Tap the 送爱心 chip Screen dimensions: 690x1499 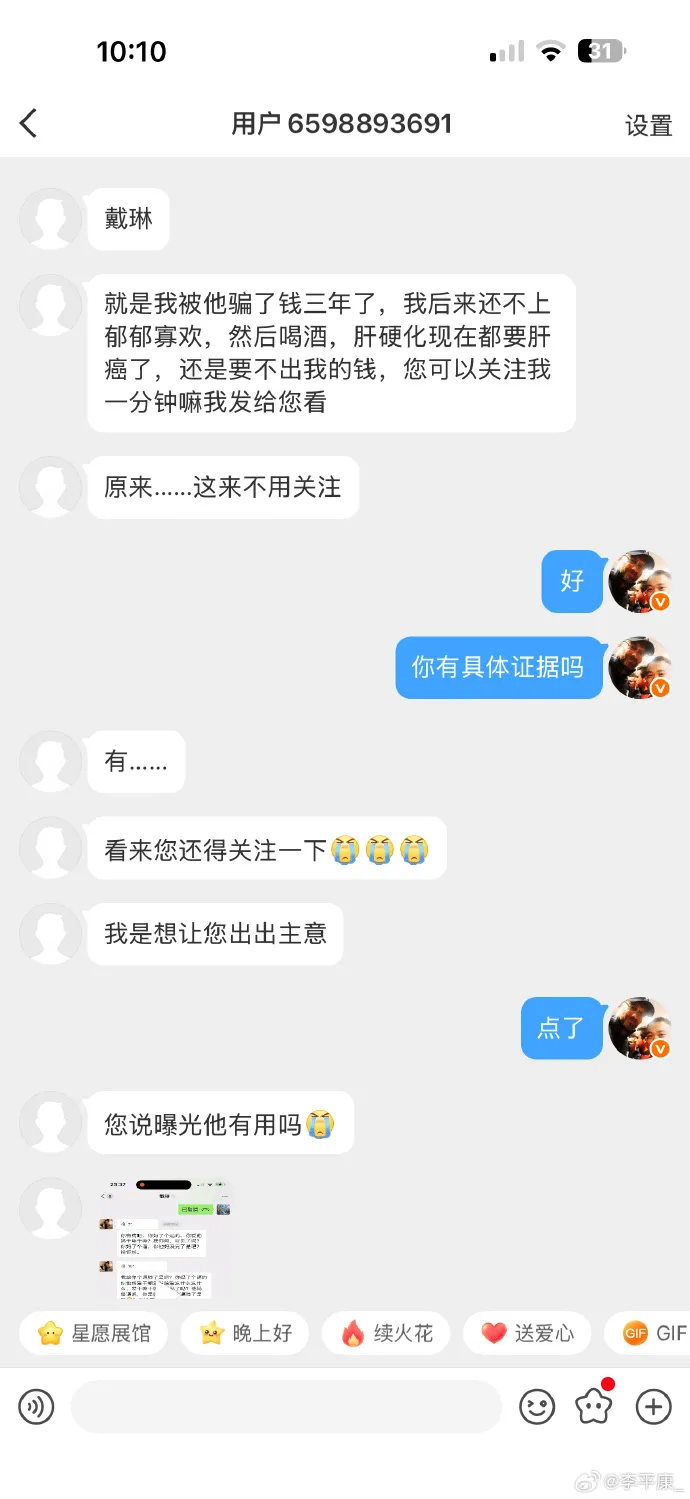pyautogui.click(x=528, y=1333)
